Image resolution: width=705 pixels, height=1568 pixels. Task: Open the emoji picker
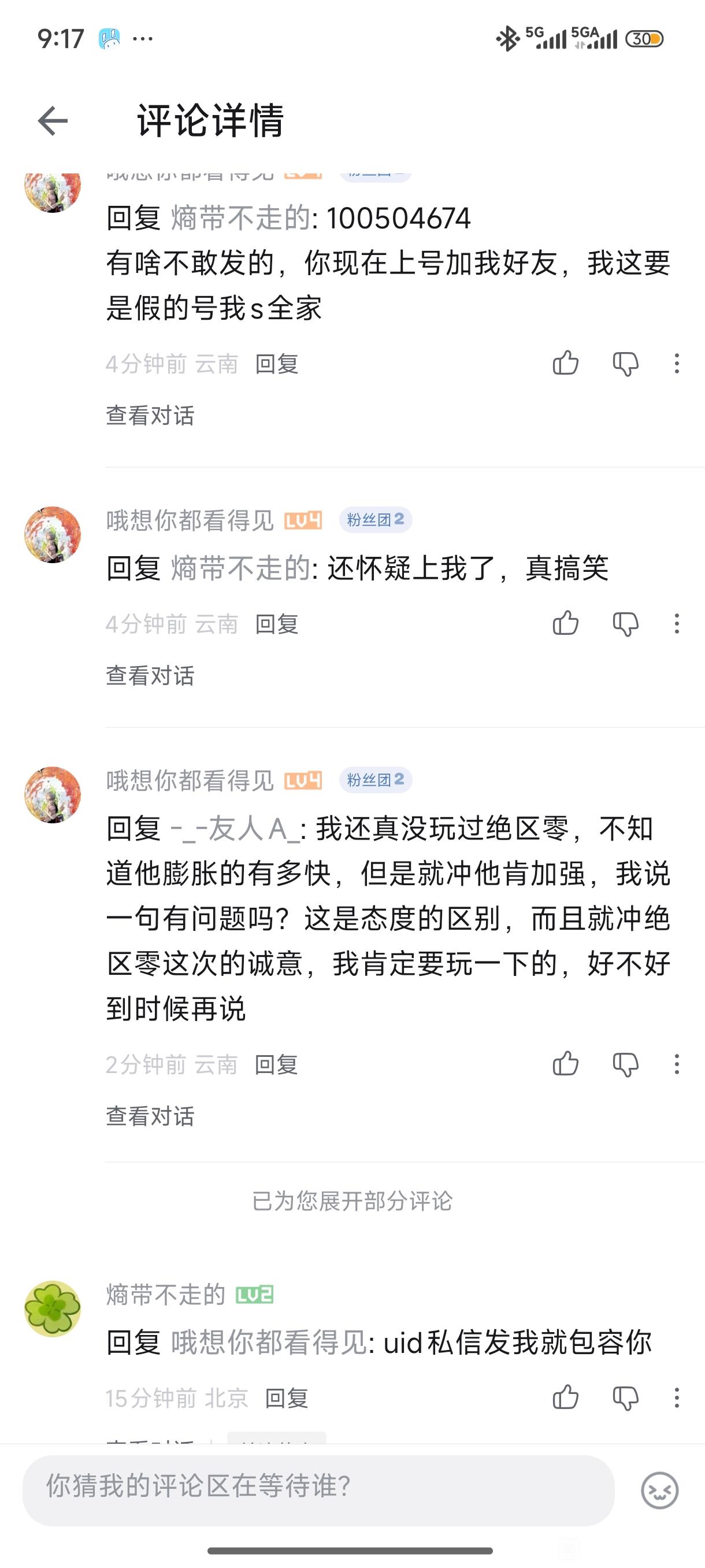659,1490
